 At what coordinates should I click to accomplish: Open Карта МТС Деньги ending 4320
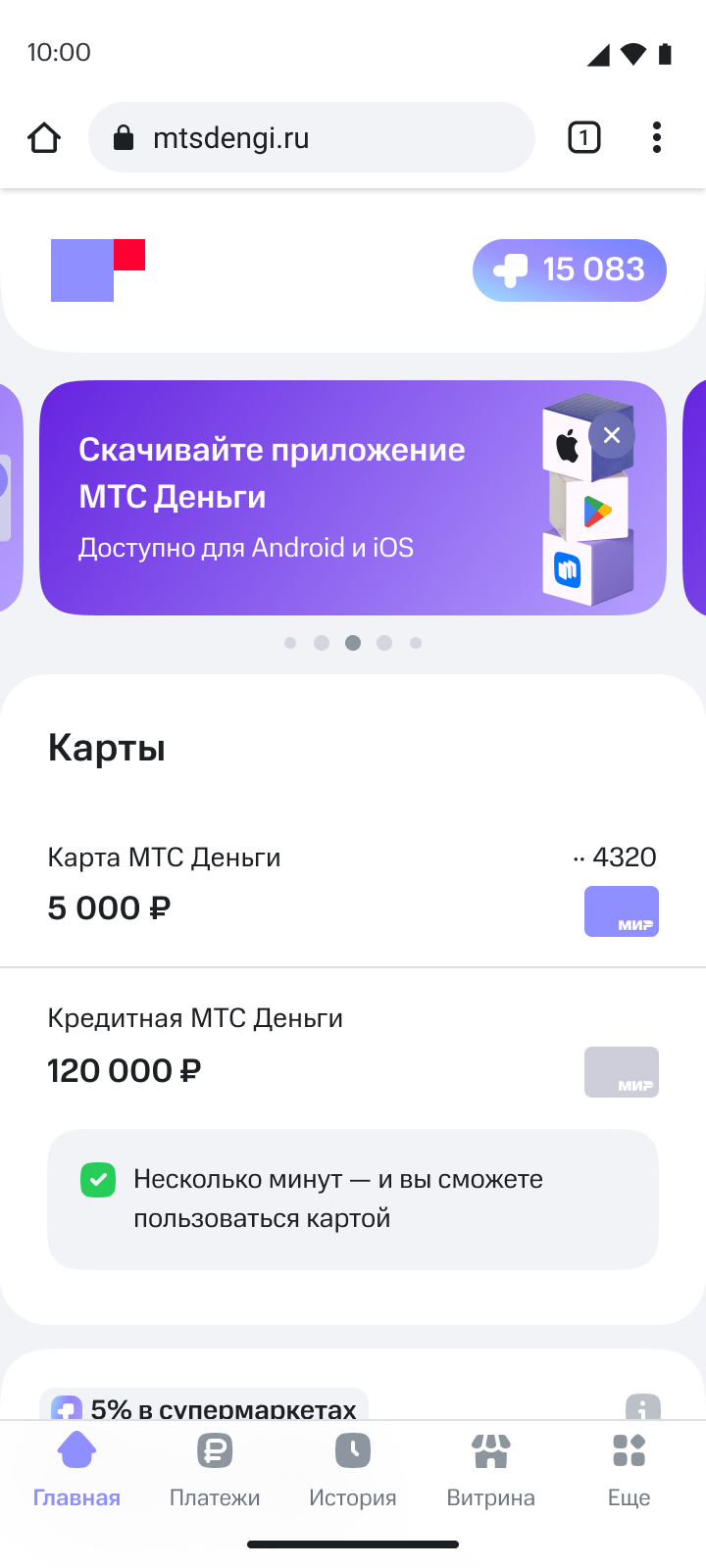[x=353, y=885]
